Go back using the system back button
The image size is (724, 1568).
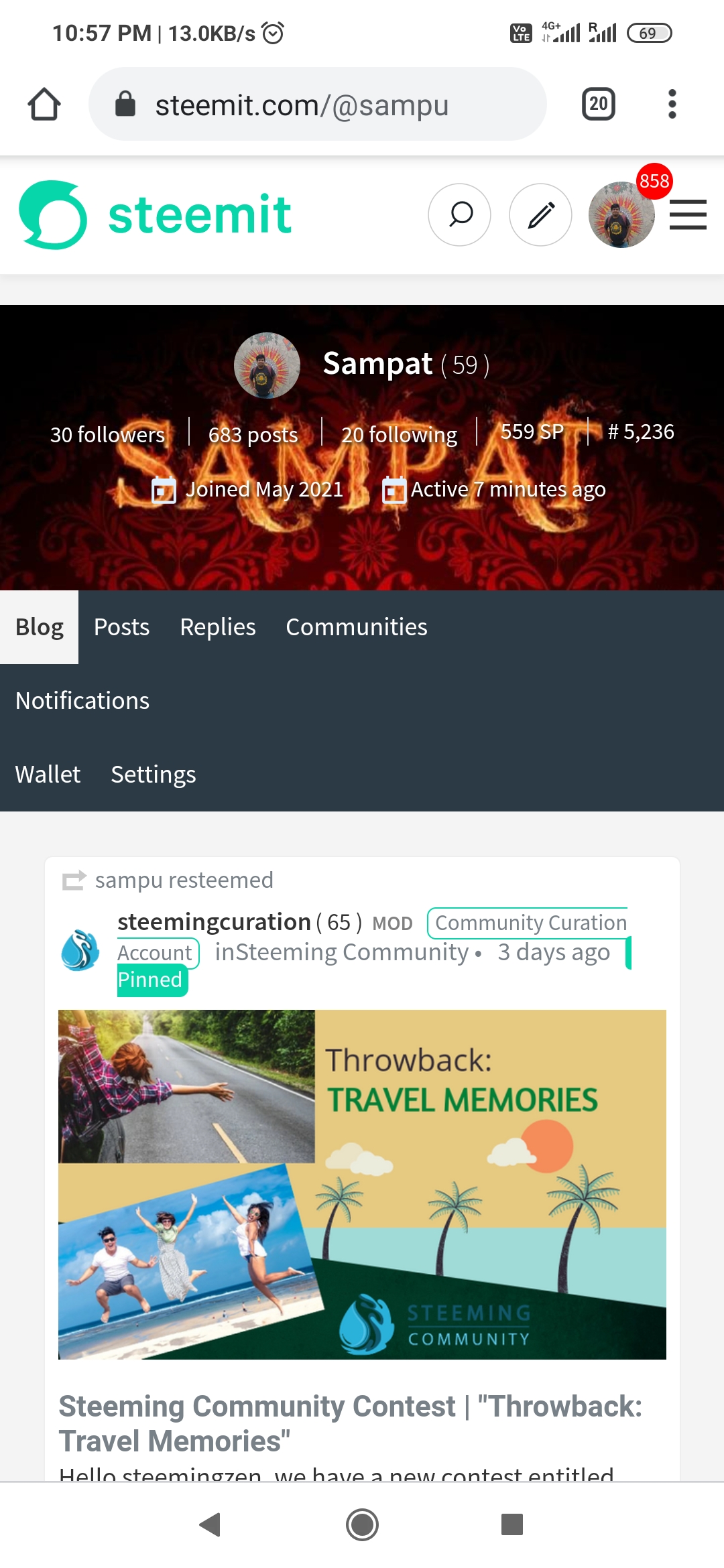[x=210, y=1524]
